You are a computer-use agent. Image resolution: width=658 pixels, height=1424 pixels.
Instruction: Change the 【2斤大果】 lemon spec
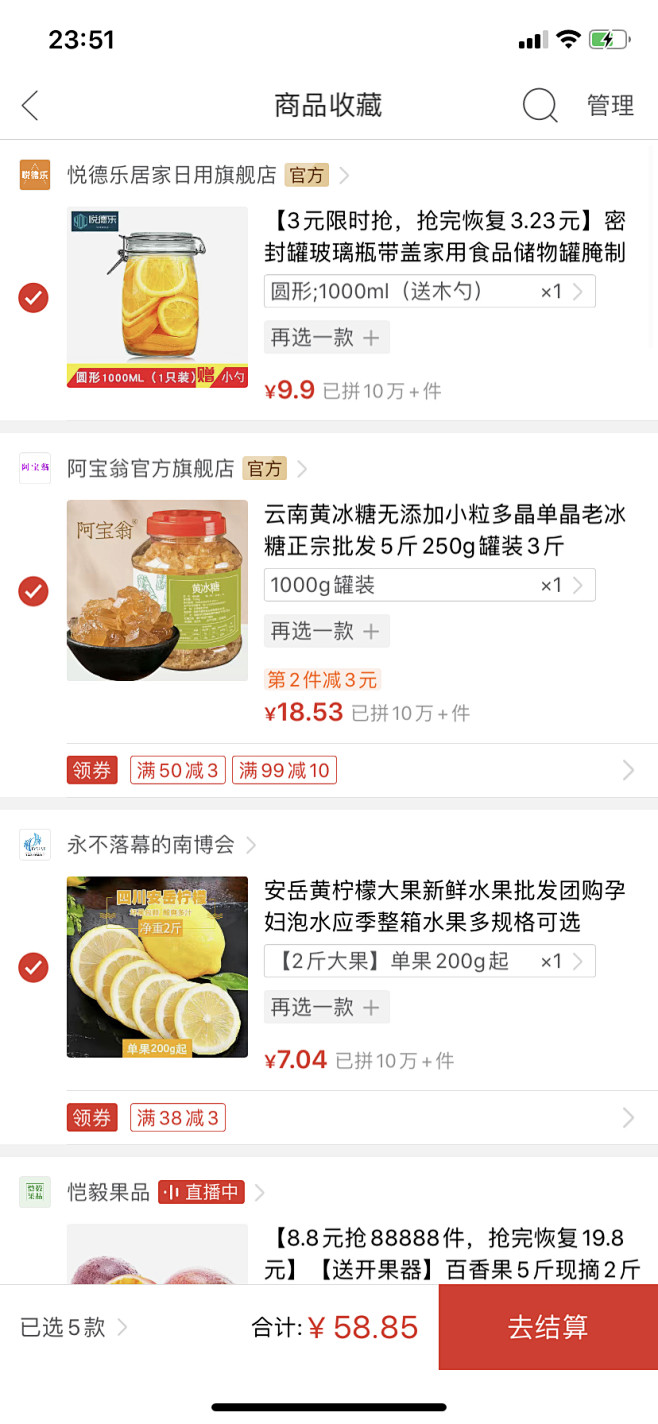(429, 961)
